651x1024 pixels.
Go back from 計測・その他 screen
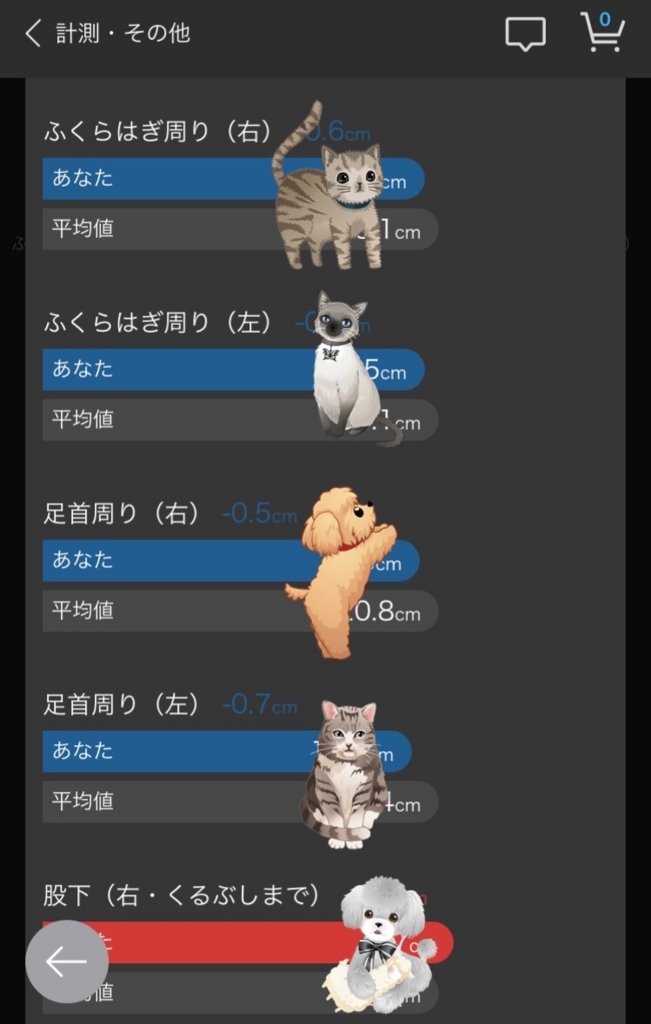click(34, 34)
